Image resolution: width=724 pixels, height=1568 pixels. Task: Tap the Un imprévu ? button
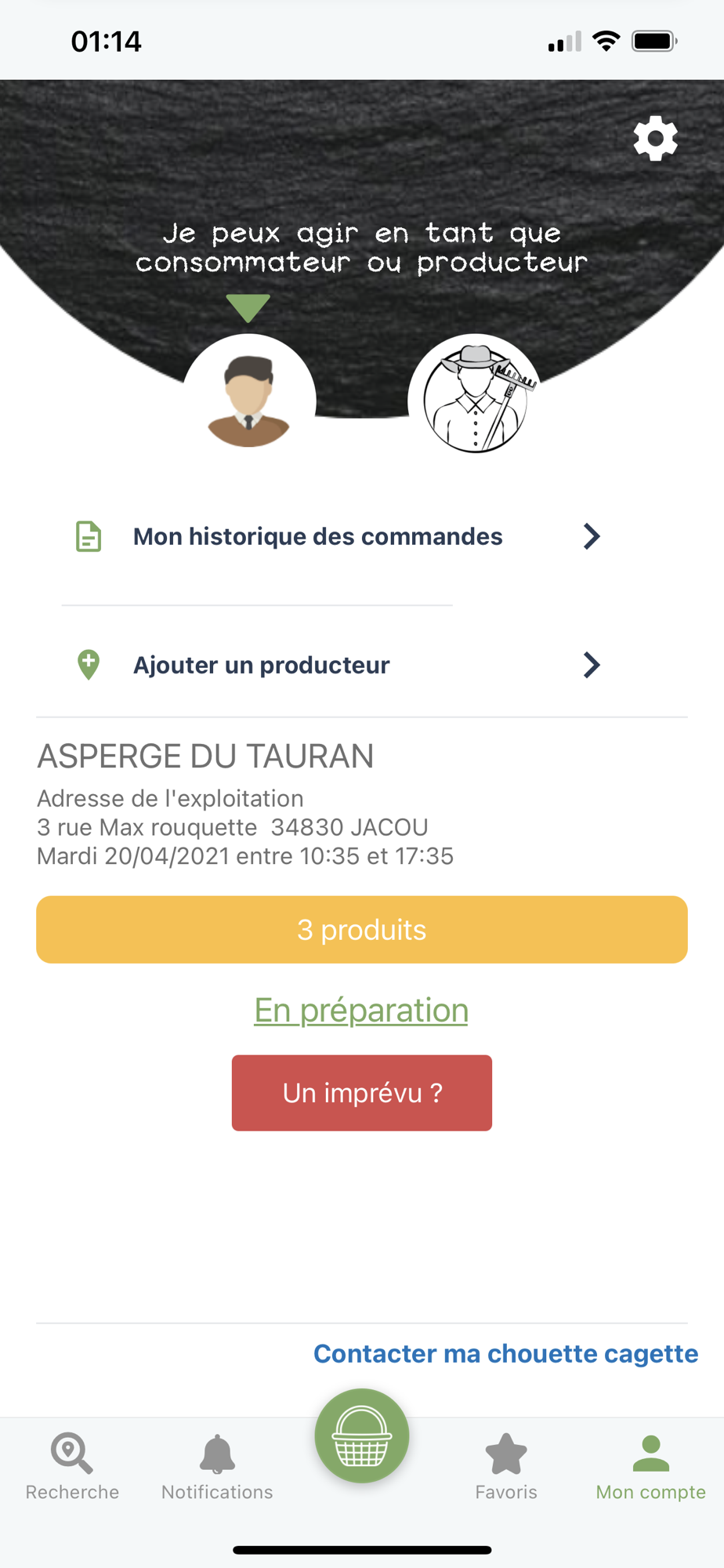click(362, 1093)
